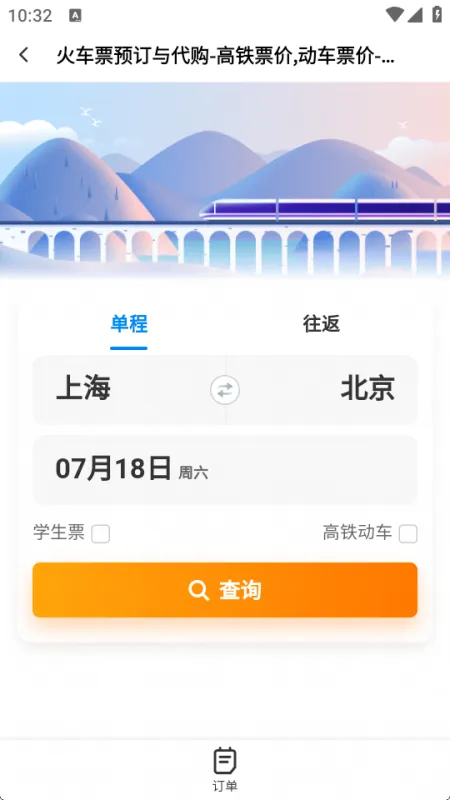450x800 pixels.
Task: Select the 单程 one-way tab
Action: [129, 323]
